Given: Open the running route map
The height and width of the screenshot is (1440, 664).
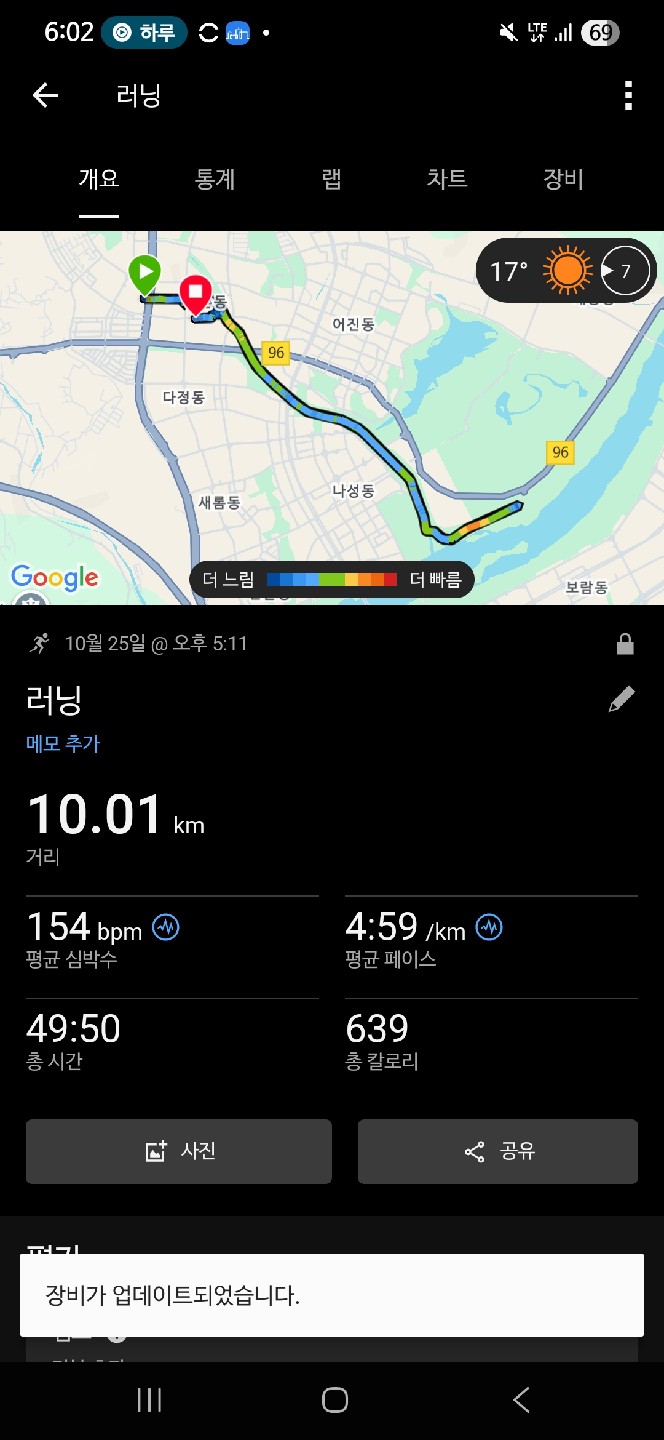Looking at the screenshot, I should 330,420.
